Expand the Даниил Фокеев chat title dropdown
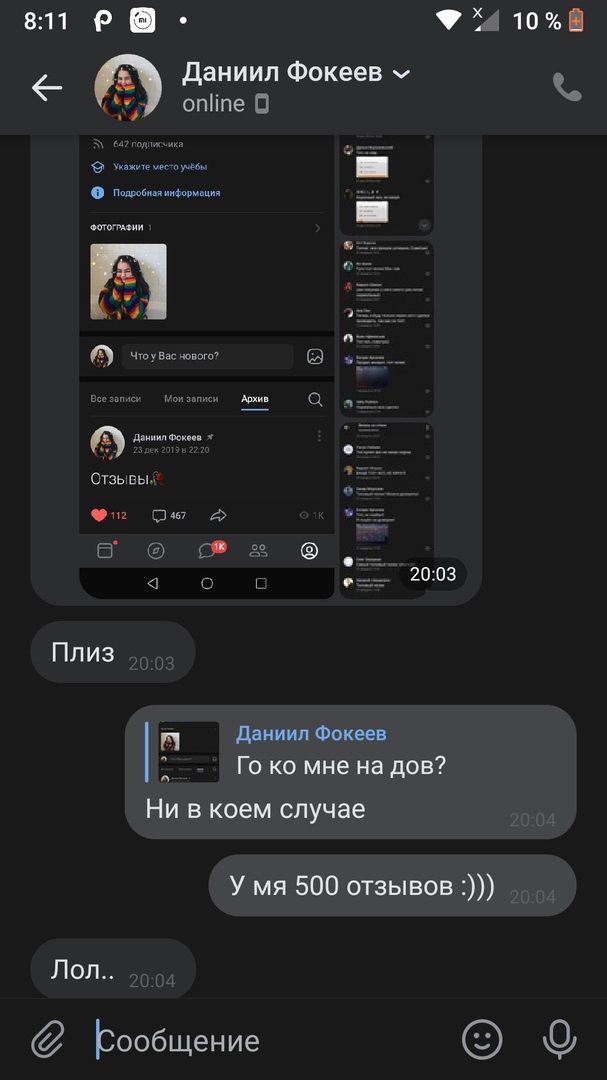This screenshot has height=1080, width=607. tap(401, 74)
